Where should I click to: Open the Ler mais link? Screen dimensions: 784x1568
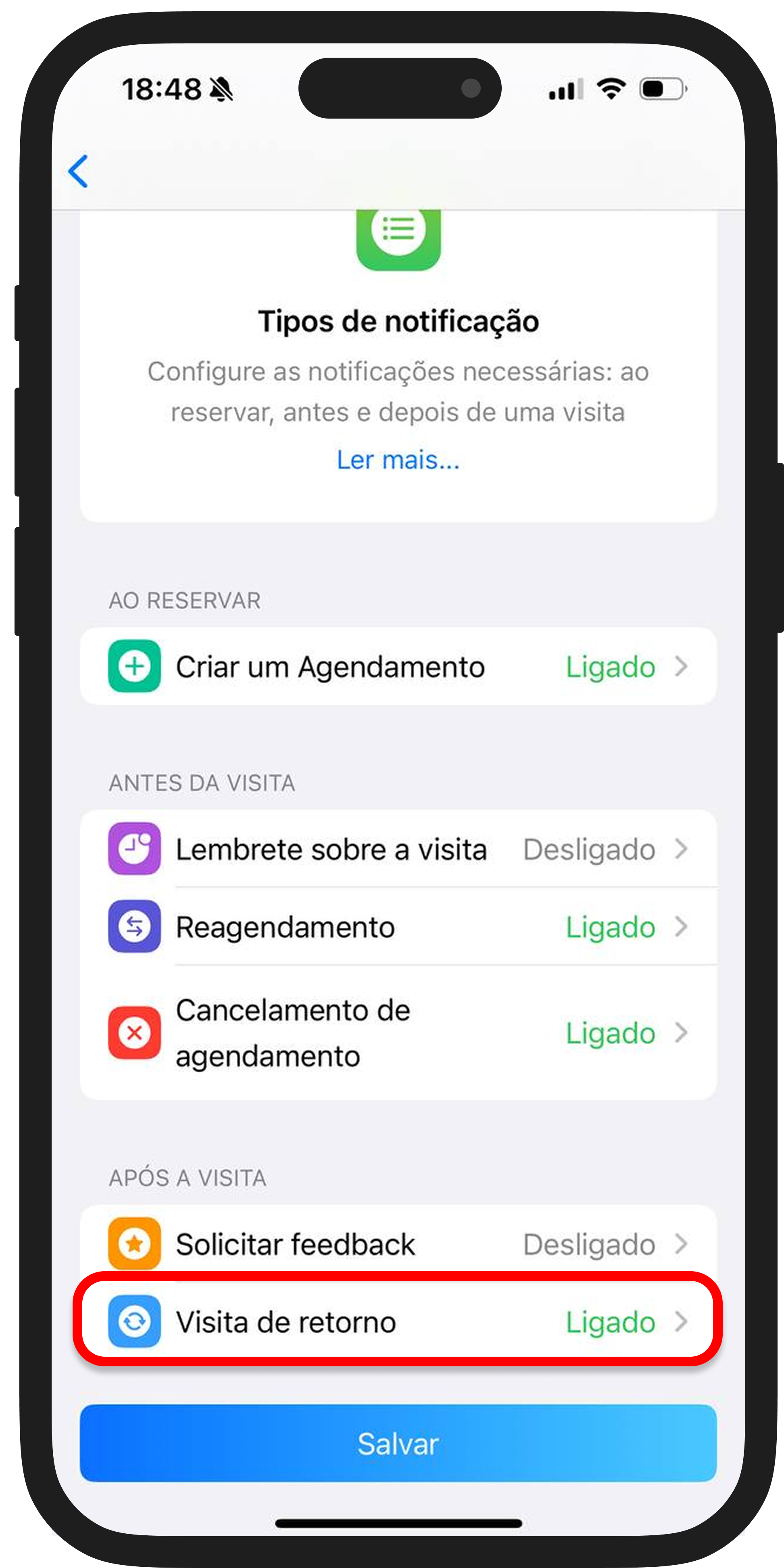point(398,460)
